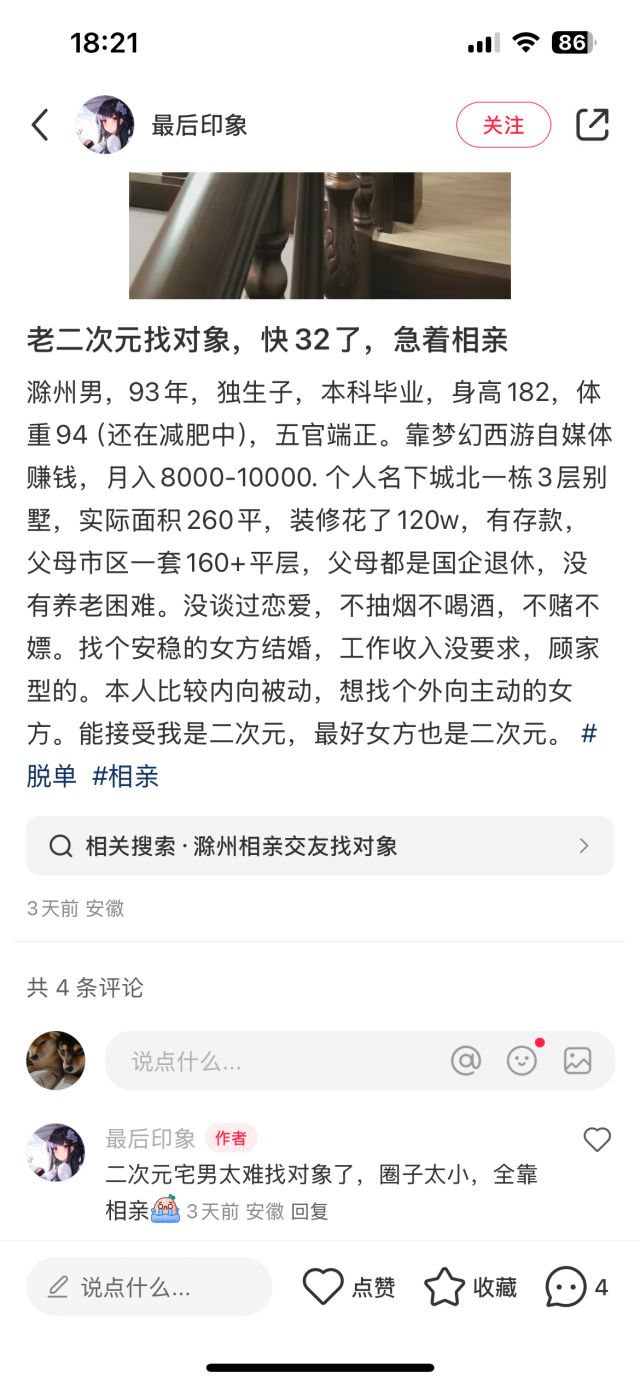The width and height of the screenshot is (640, 1385).
Task: Go back using the top-left arrow
Action: point(40,125)
